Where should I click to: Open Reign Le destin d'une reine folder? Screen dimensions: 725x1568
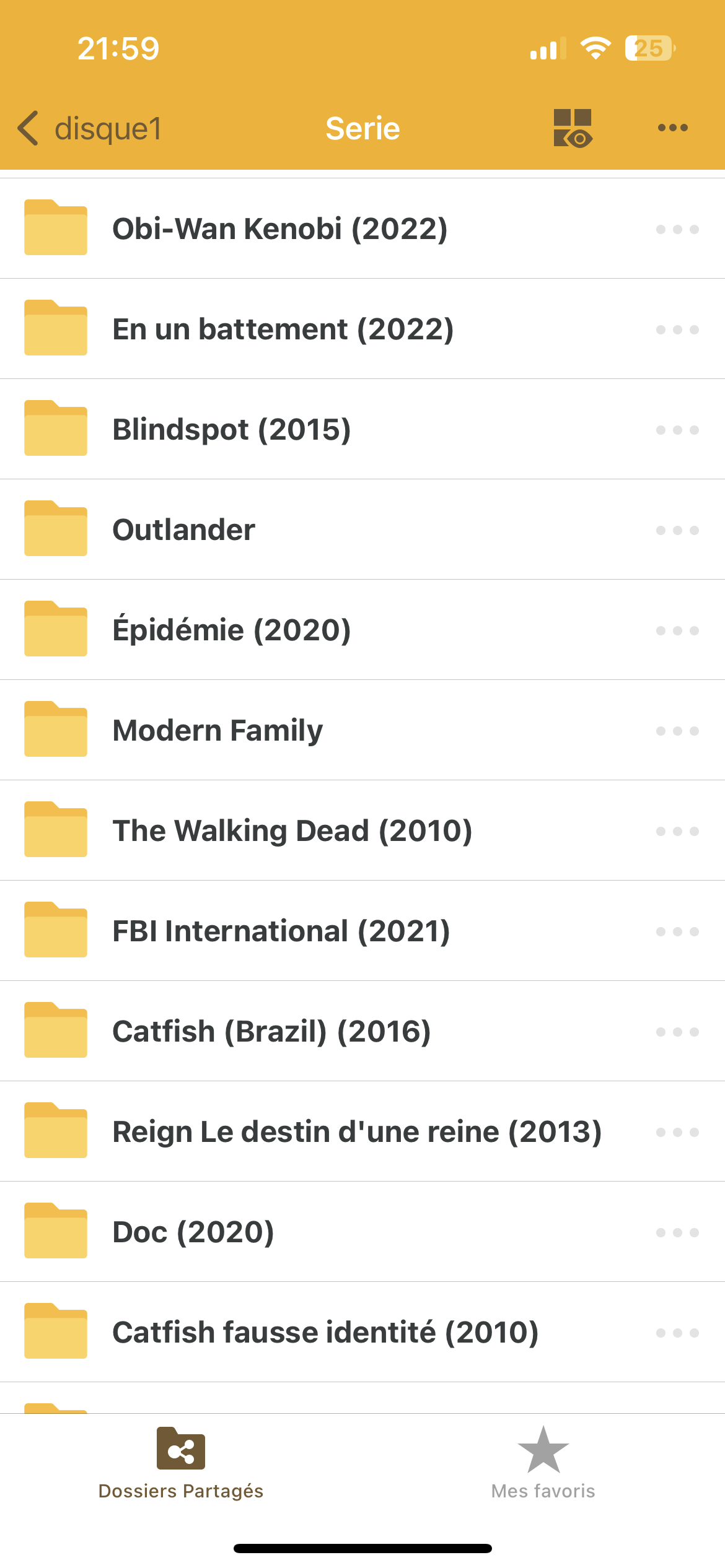pyautogui.click(x=356, y=1131)
